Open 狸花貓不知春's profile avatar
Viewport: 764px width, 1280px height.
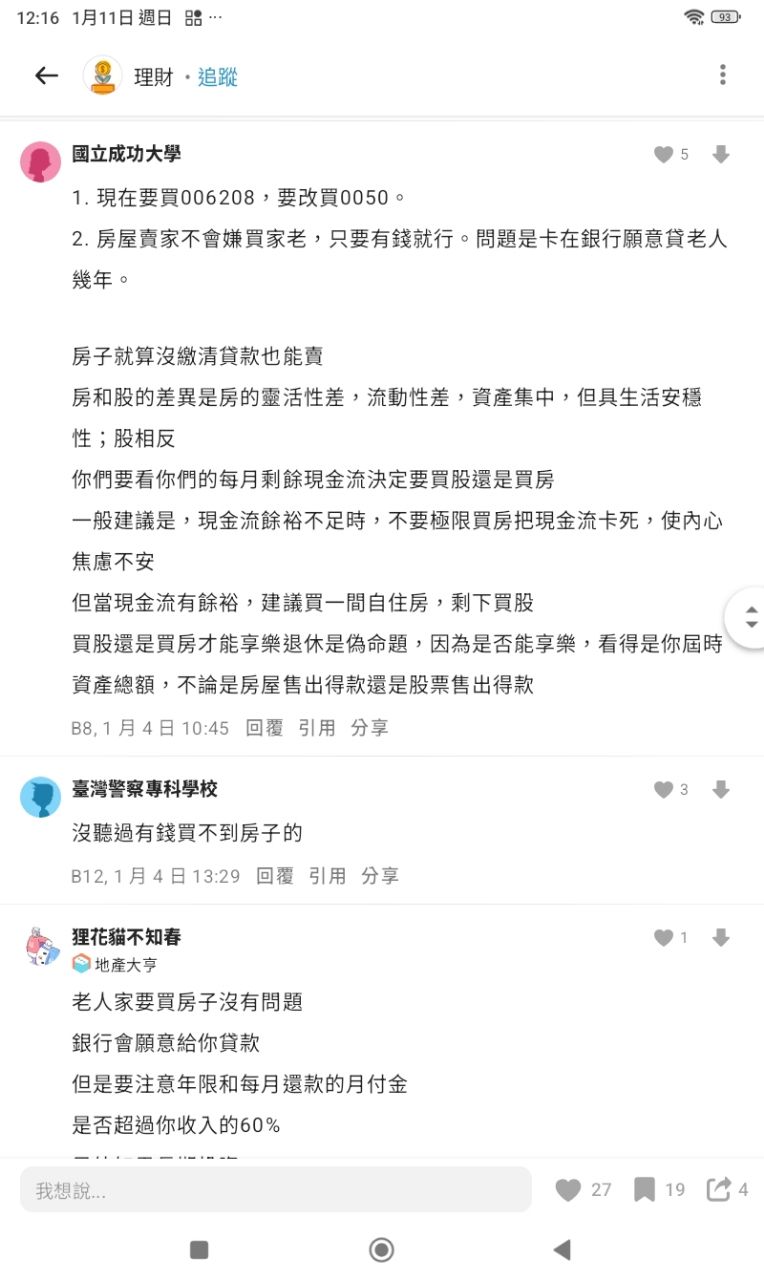(x=41, y=945)
